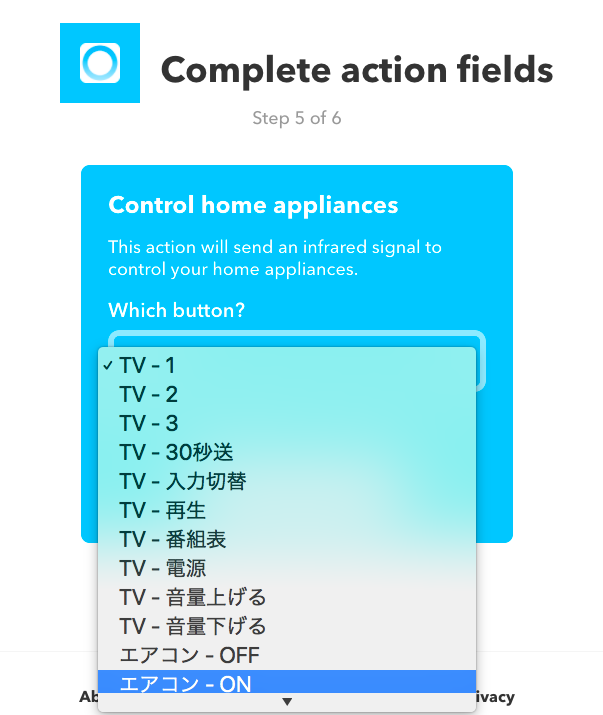Screen dimensions: 603x715
Task: Select the TV - 1 option
Action: (147, 365)
